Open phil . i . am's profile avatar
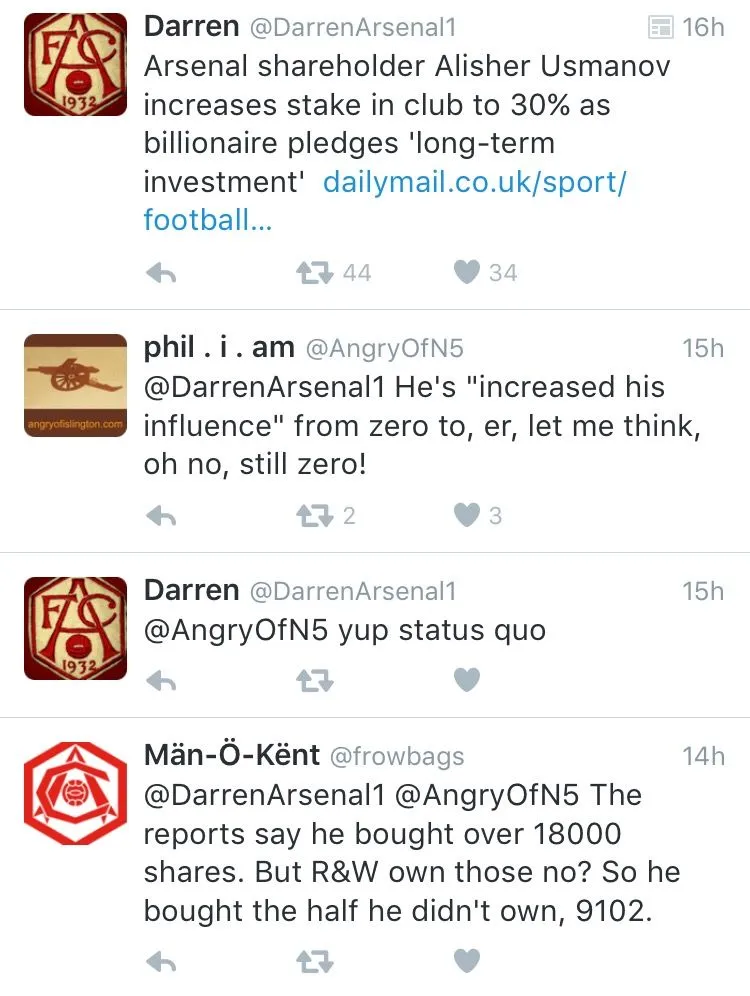 pyautogui.click(x=76, y=386)
